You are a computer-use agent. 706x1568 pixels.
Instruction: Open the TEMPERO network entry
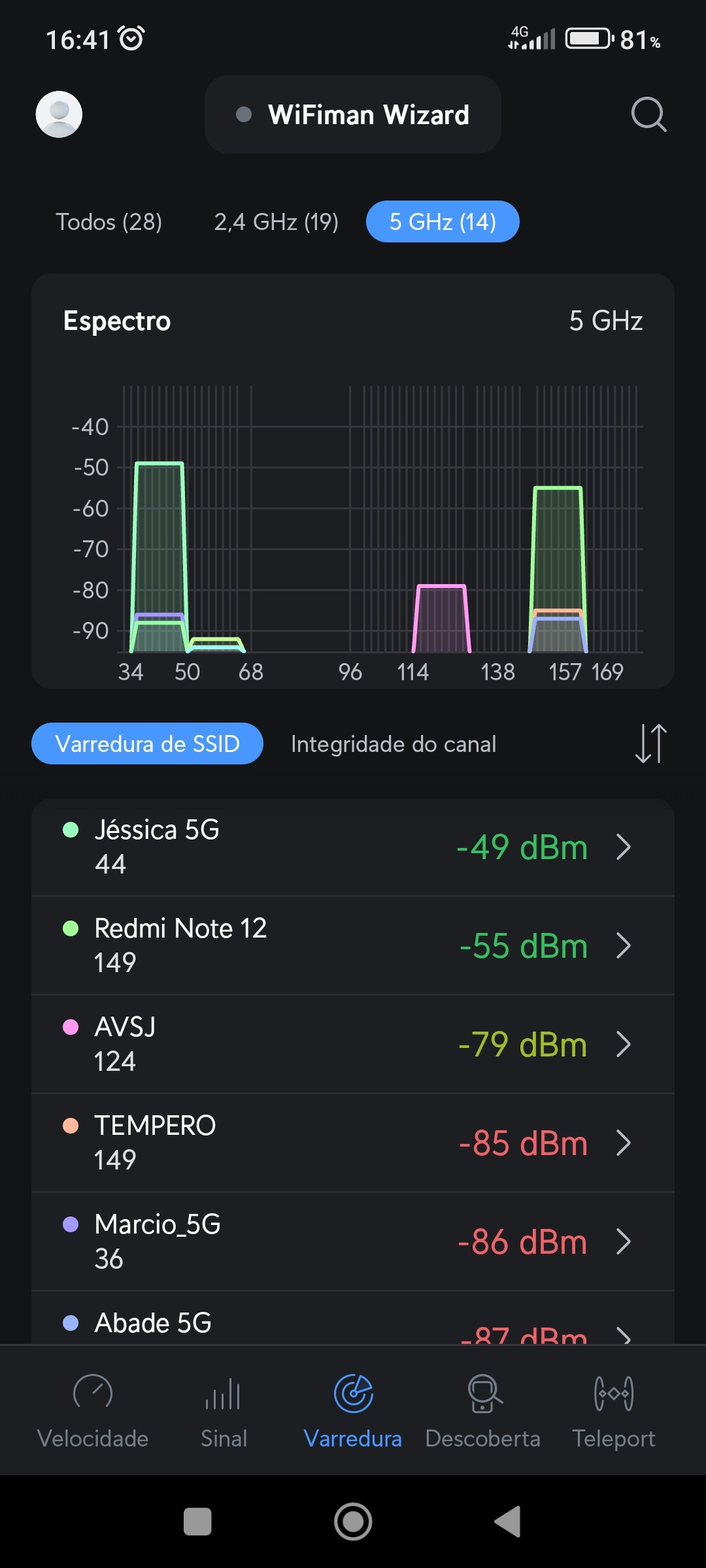tap(353, 1143)
